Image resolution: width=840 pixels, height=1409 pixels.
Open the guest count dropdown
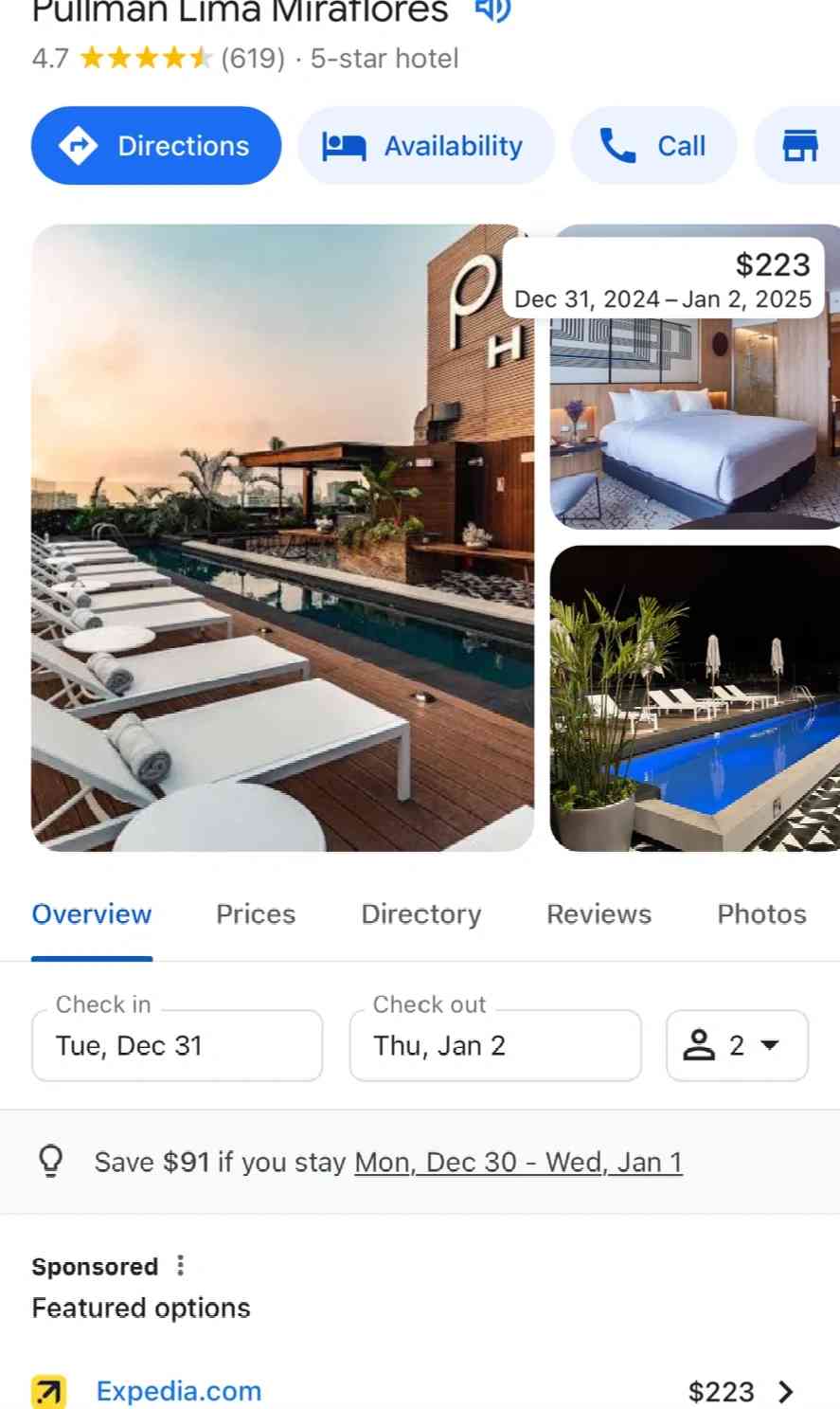click(x=737, y=1045)
